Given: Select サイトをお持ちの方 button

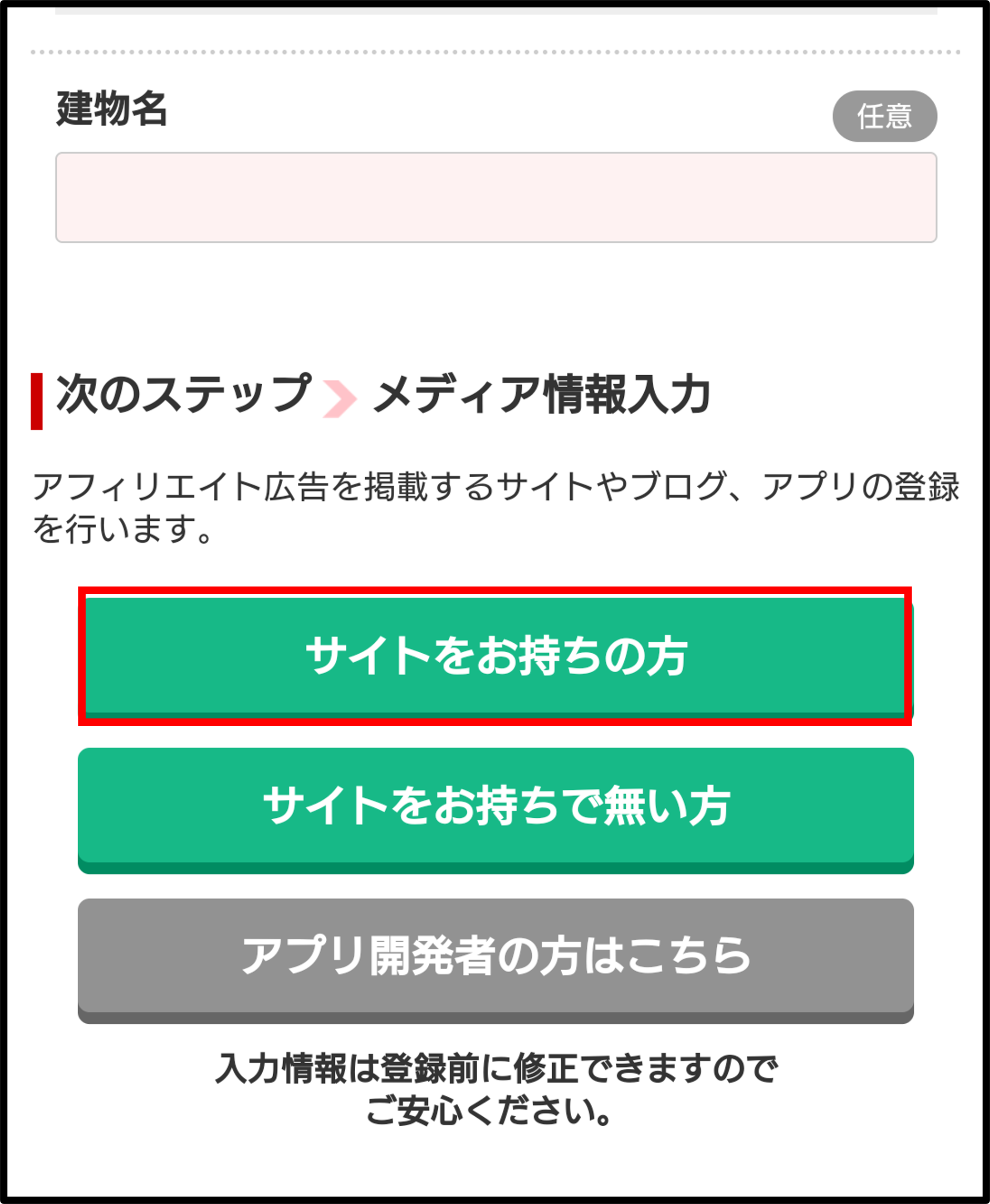Looking at the screenshot, I should [495, 656].
